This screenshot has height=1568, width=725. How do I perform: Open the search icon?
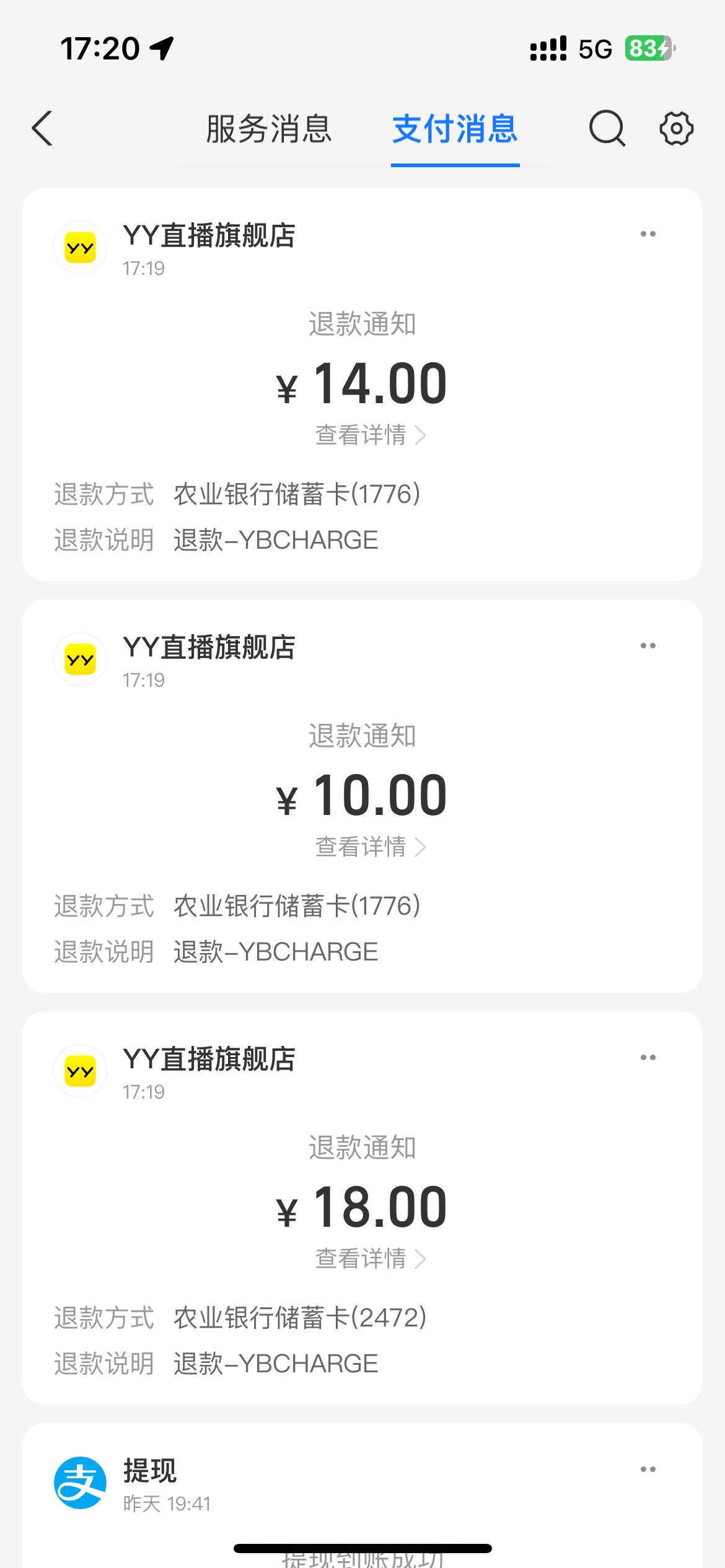[x=607, y=129]
